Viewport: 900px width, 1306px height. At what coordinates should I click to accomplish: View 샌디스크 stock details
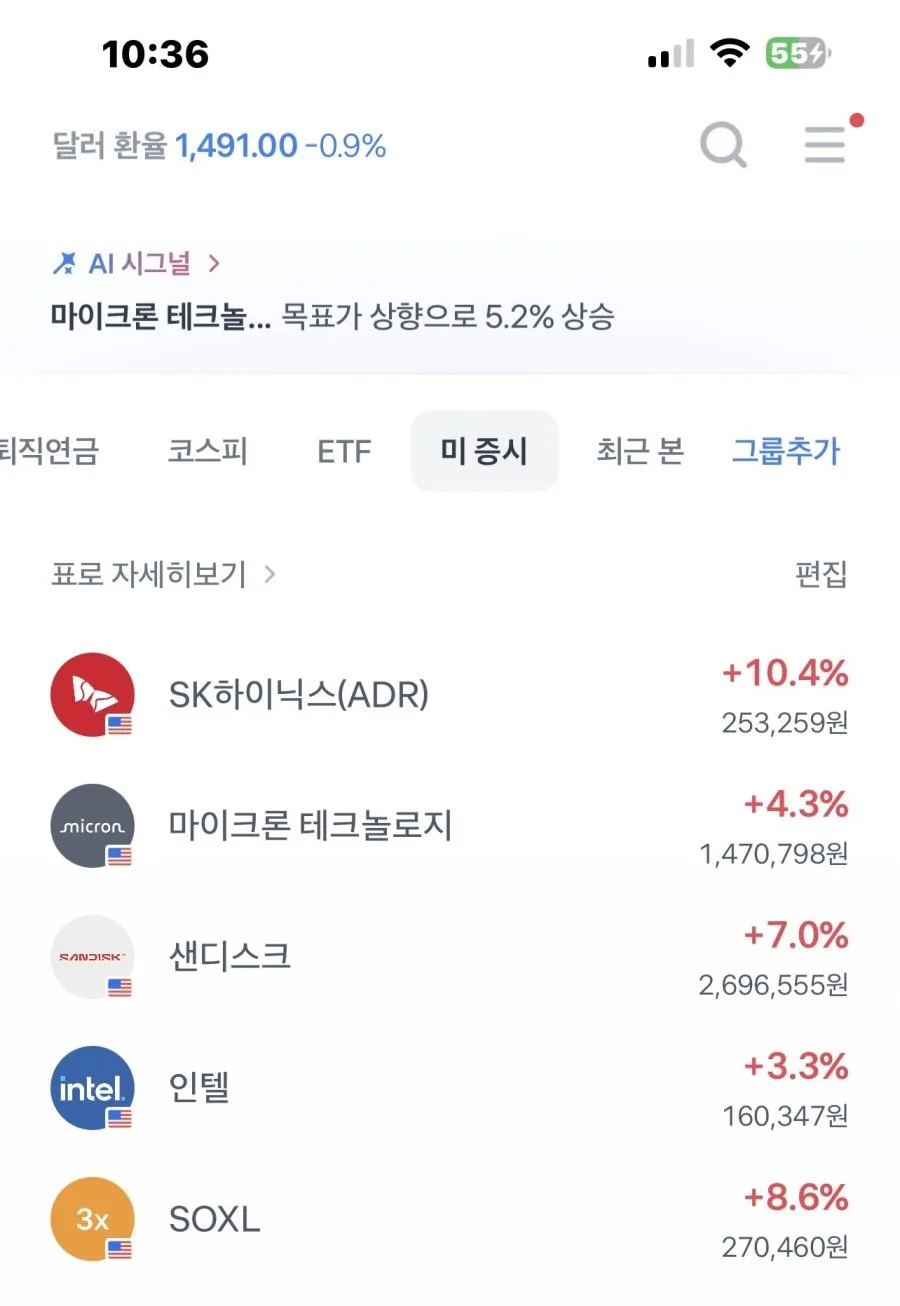point(450,957)
